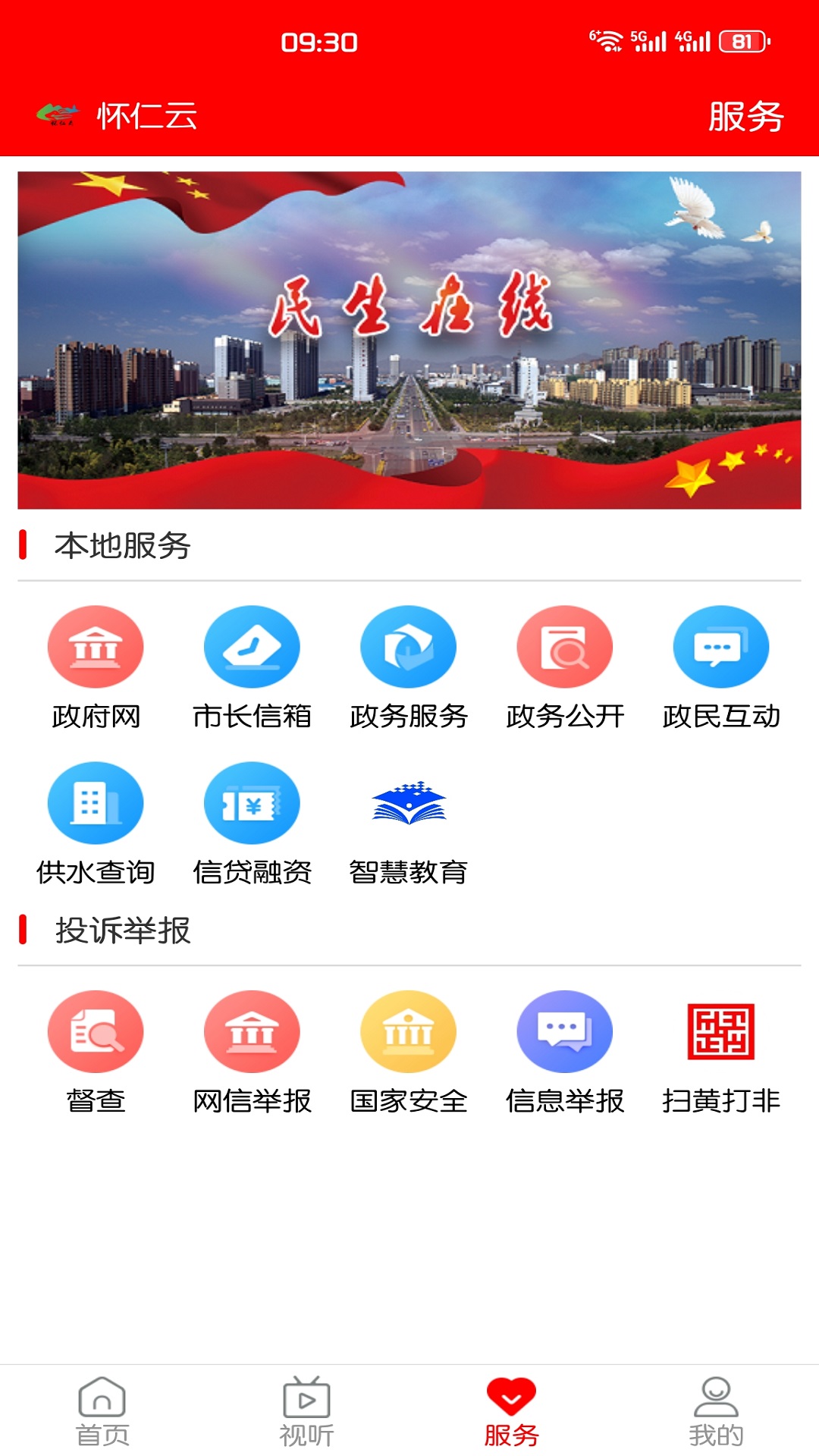Open the 市长信箱 mayor mailbox icon
This screenshot has height=1456, width=819.
tap(253, 646)
